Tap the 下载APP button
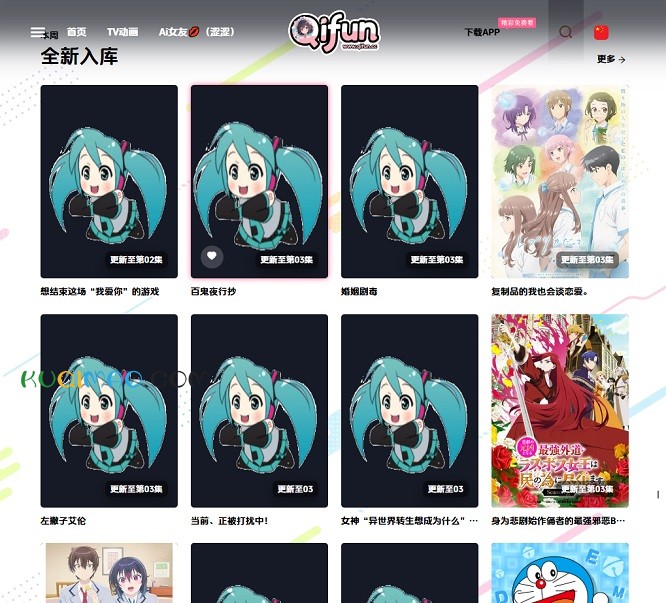This screenshot has width=666, height=603. tap(482, 32)
